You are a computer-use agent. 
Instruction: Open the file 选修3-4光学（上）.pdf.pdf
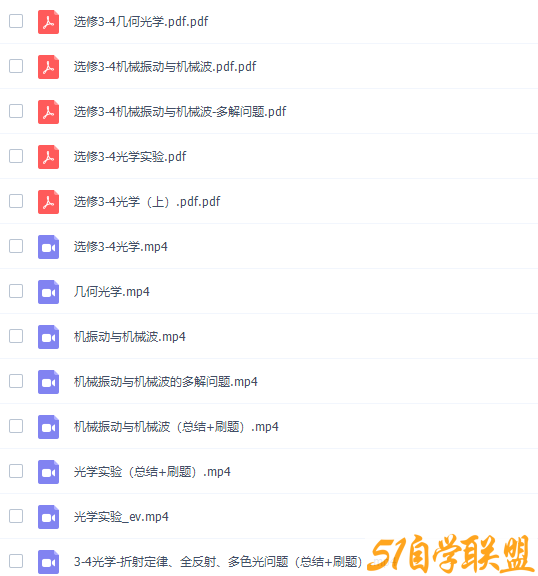(x=147, y=202)
